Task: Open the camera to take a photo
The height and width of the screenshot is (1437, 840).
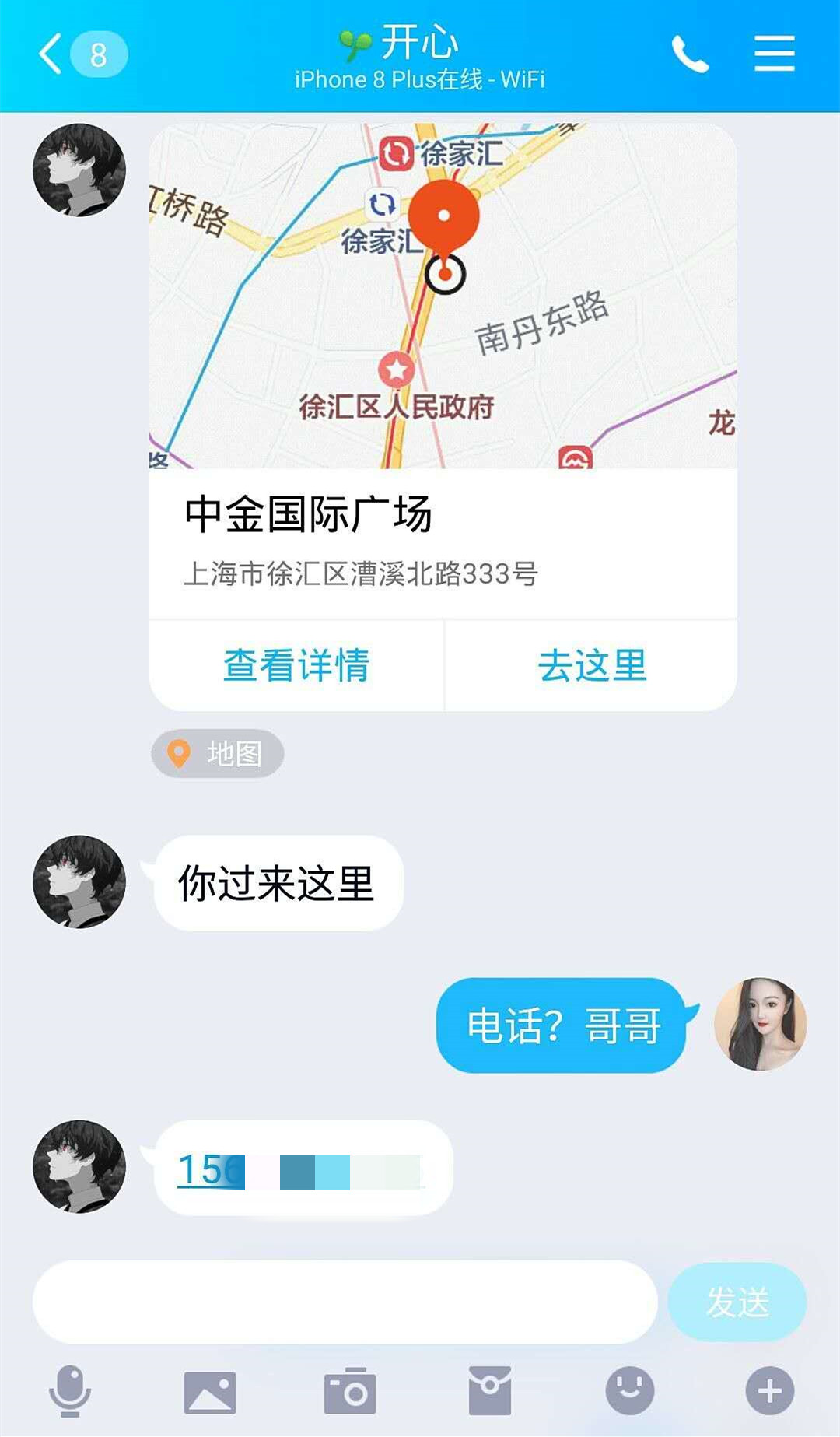Action: (350, 1392)
